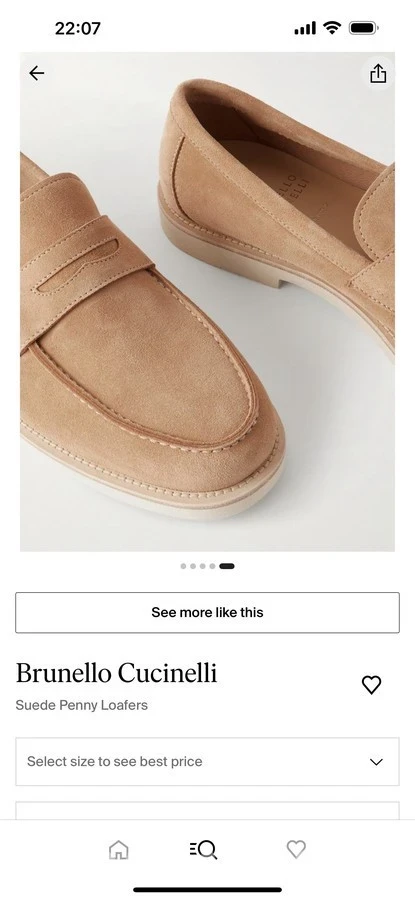Switch to the search tab
The width and height of the screenshot is (415, 900).
(x=203, y=849)
